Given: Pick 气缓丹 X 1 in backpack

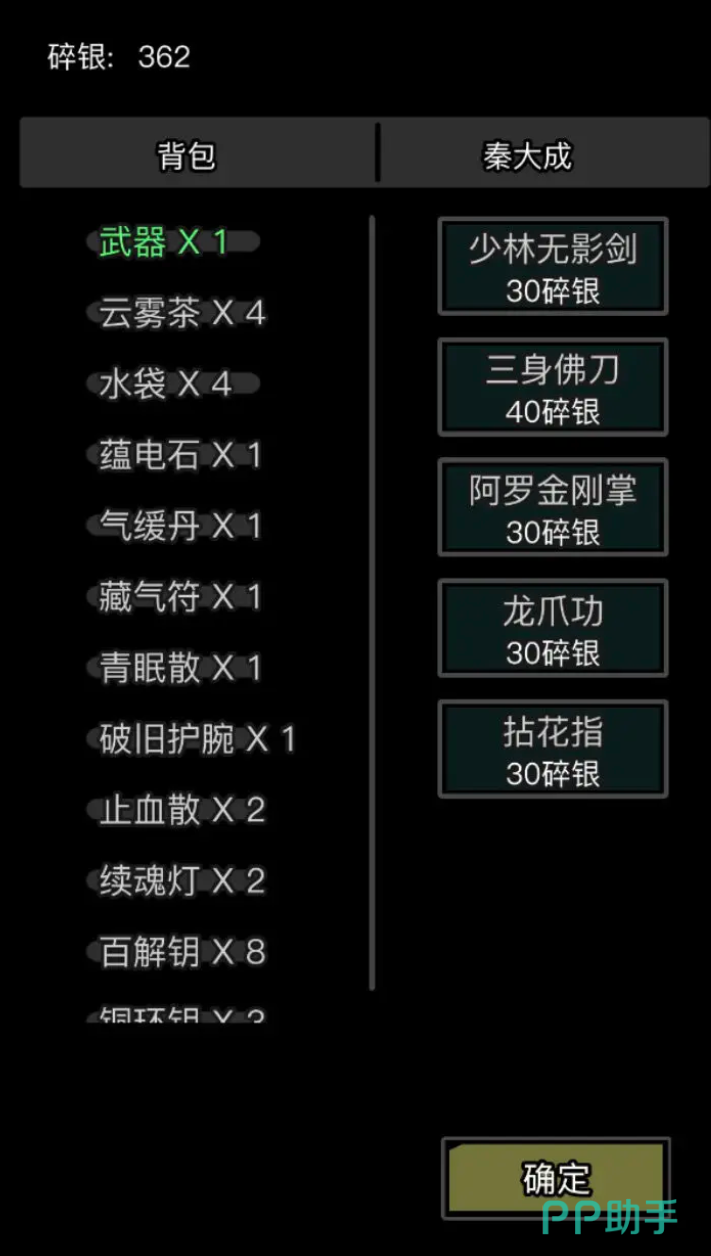Looking at the screenshot, I should [x=180, y=526].
